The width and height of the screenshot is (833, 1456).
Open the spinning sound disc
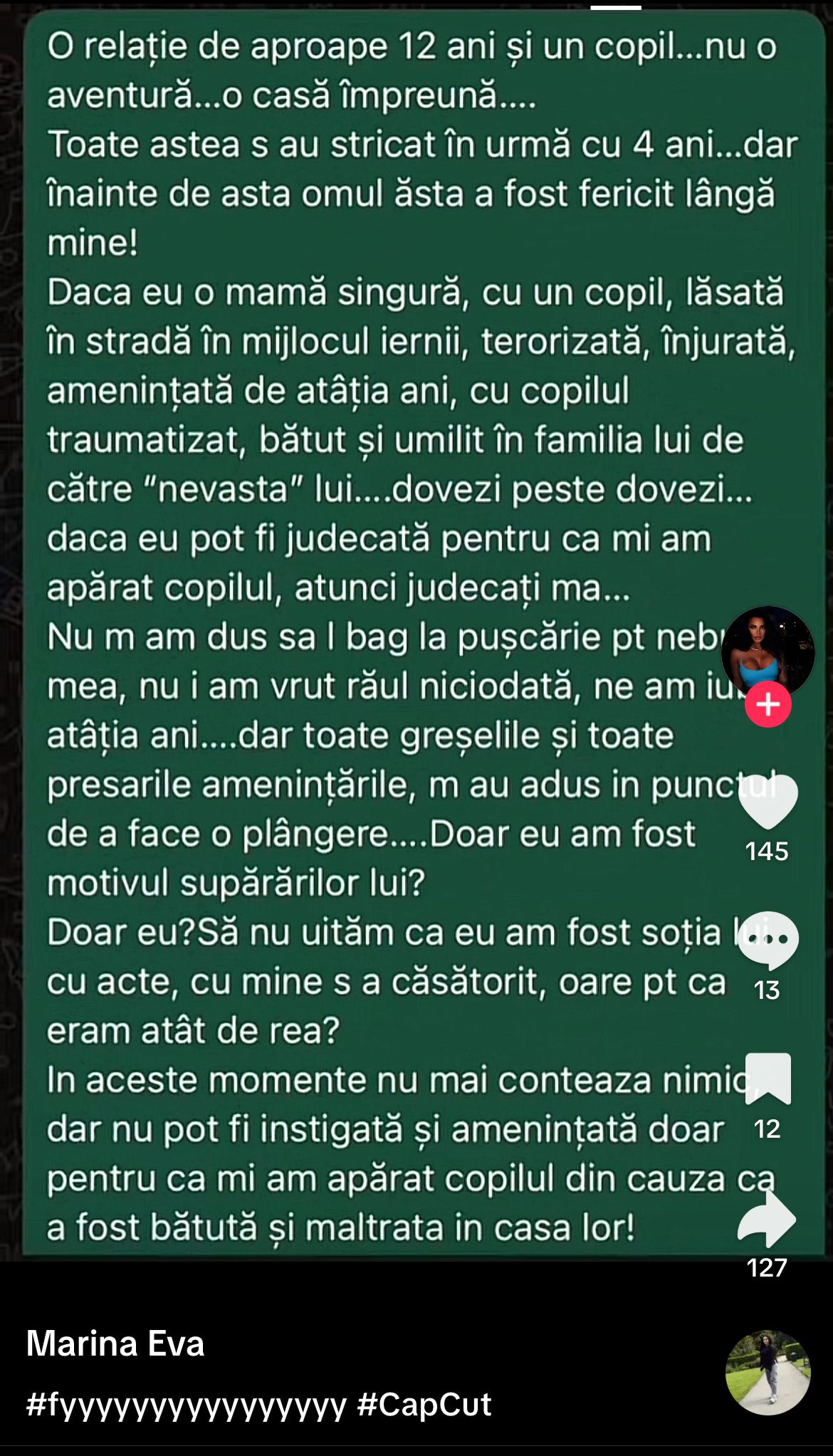click(x=767, y=1373)
